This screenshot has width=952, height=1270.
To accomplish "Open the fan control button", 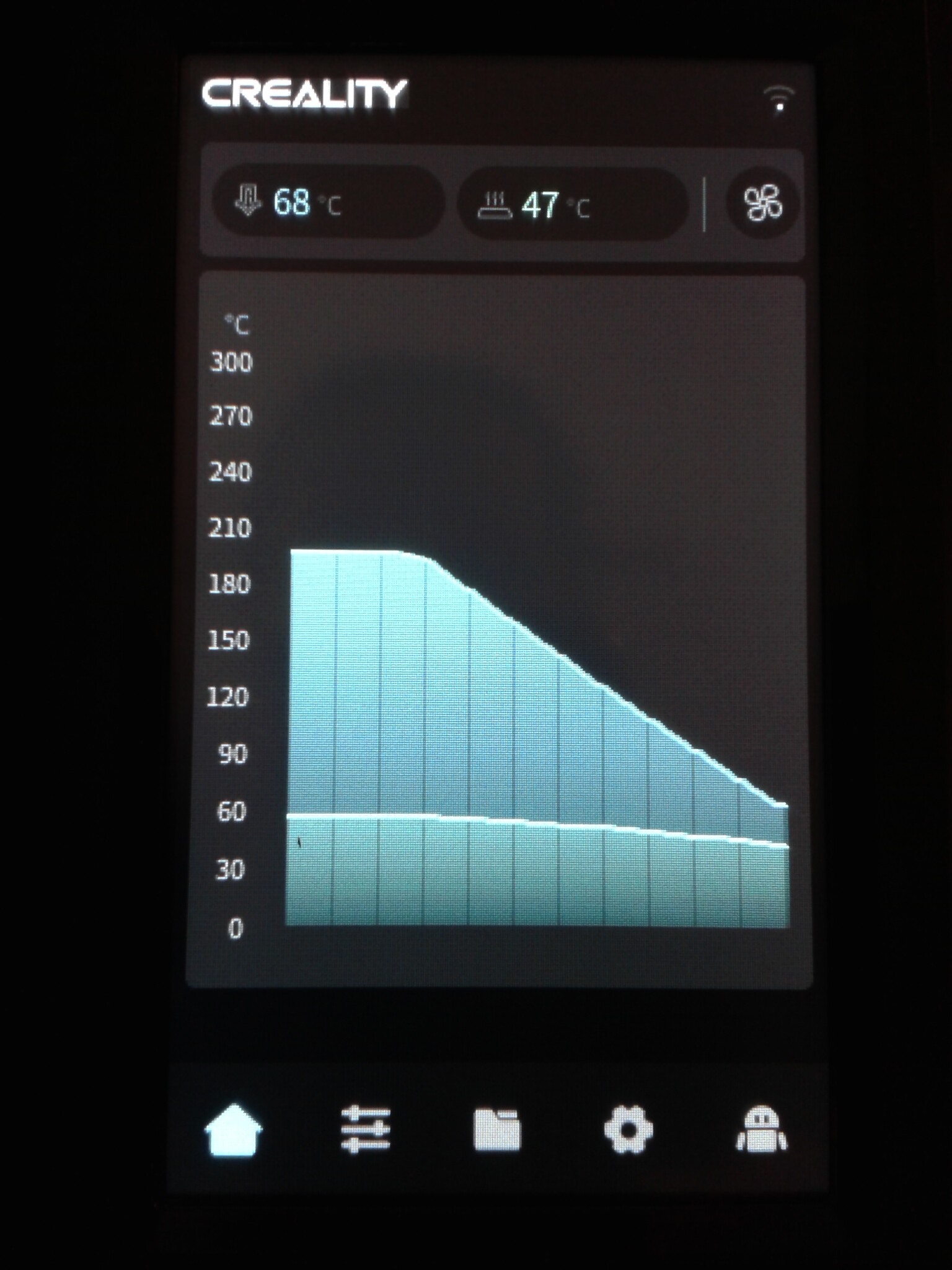I will pos(762,203).
